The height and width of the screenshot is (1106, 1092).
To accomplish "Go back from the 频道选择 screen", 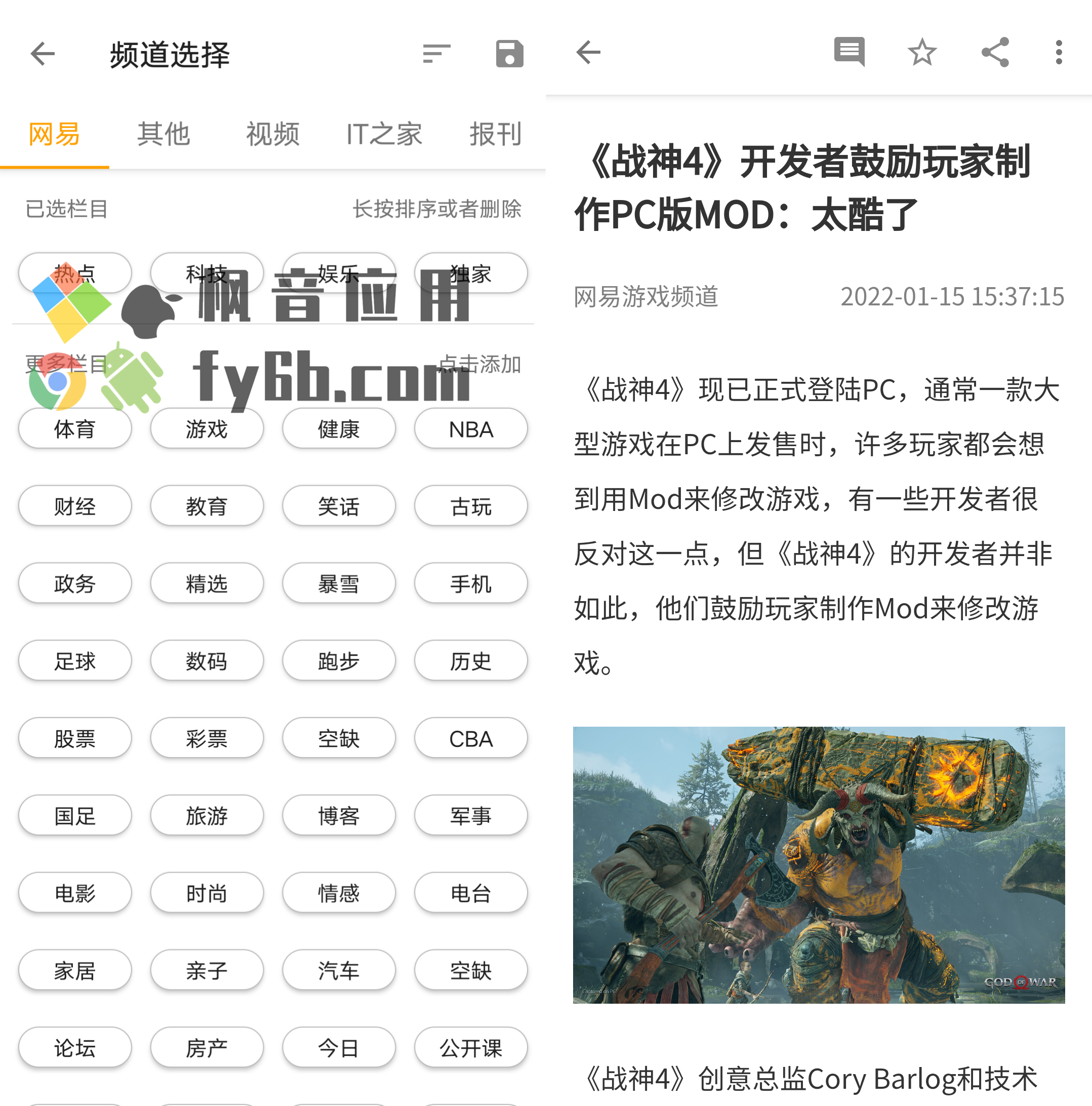I will (43, 54).
